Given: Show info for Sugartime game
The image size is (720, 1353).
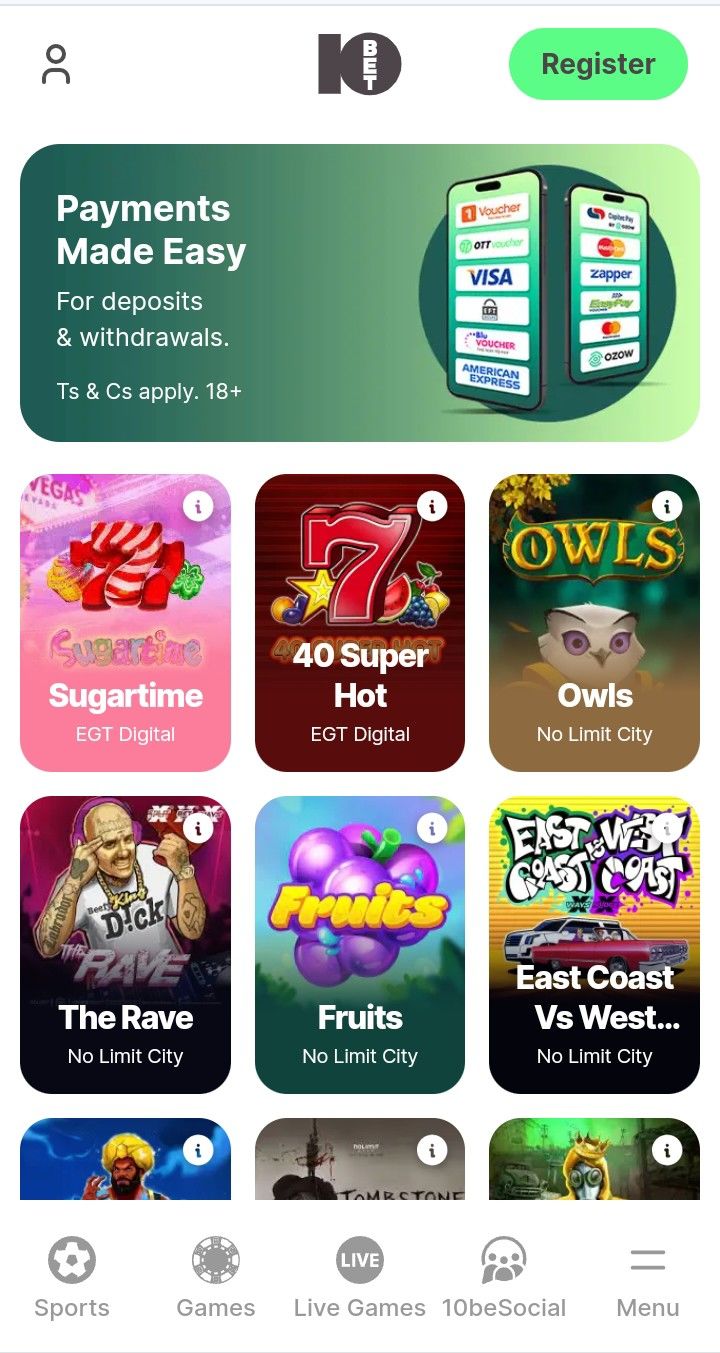Looking at the screenshot, I should click(198, 507).
